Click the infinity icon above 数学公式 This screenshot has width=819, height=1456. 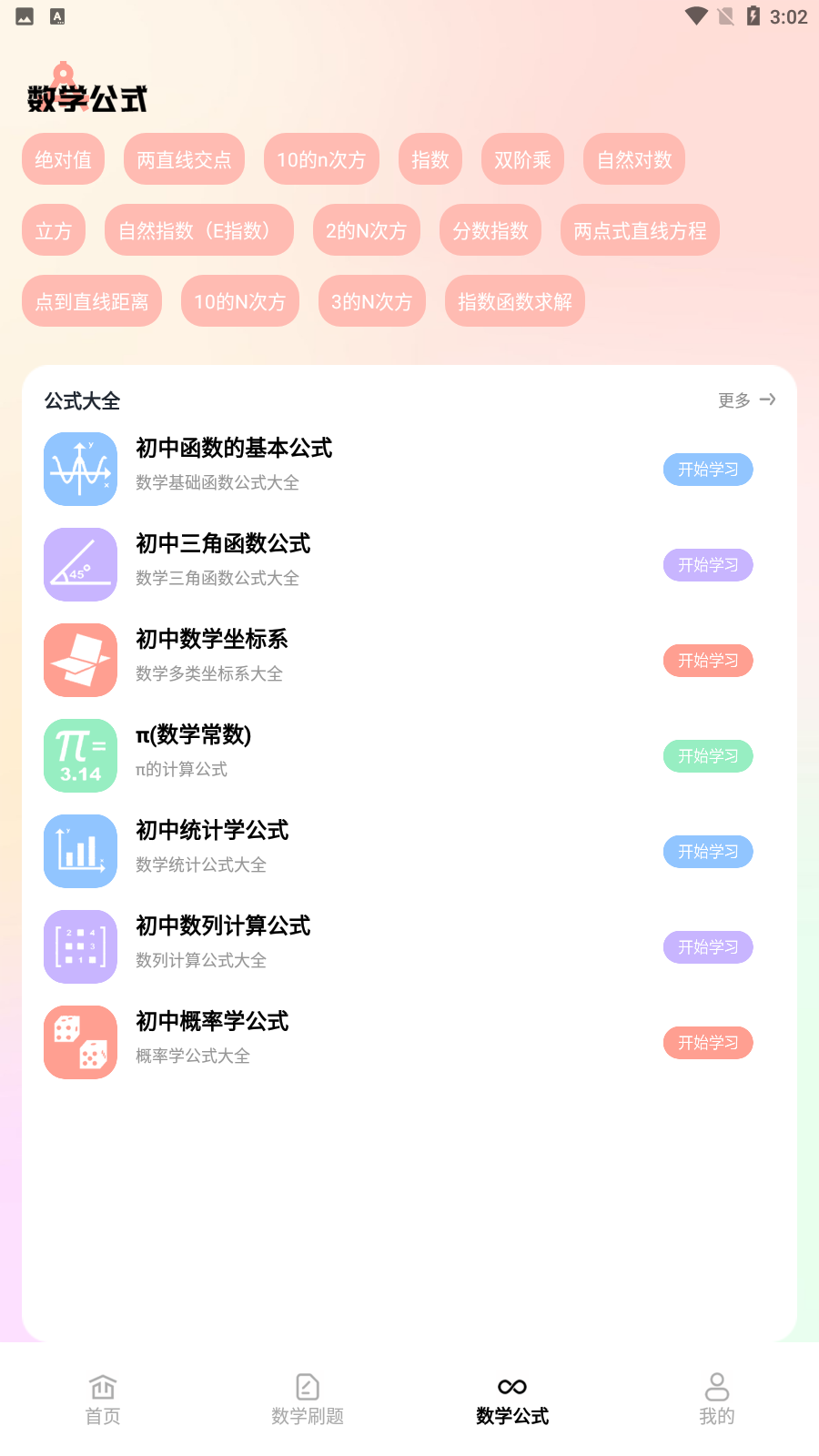click(512, 1385)
